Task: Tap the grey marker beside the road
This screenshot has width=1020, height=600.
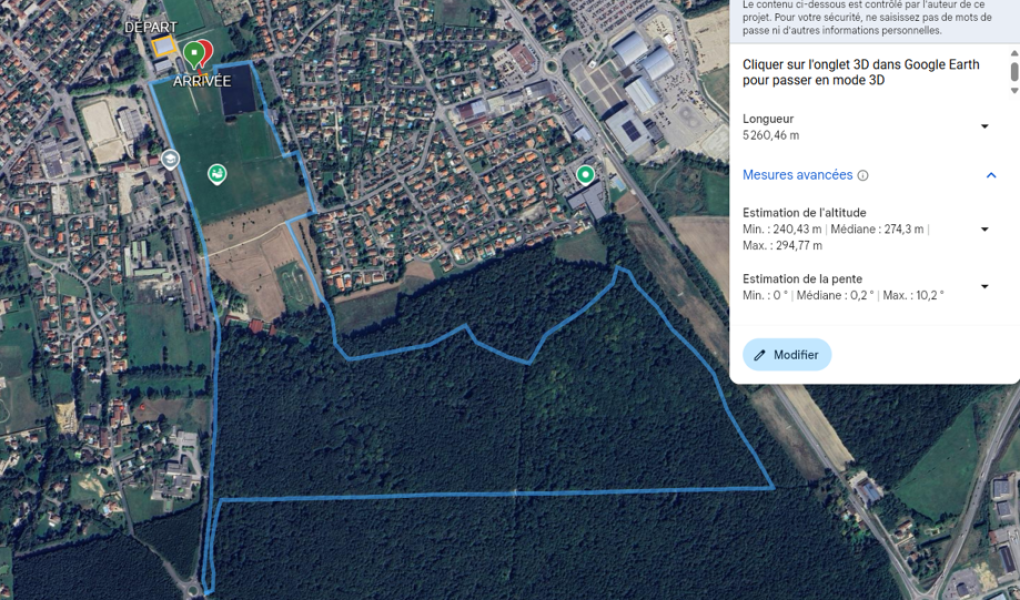Action: [x=171, y=158]
